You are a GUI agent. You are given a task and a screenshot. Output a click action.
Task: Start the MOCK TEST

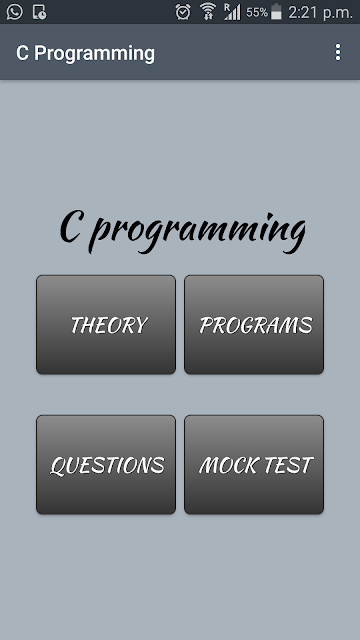click(x=254, y=464)
